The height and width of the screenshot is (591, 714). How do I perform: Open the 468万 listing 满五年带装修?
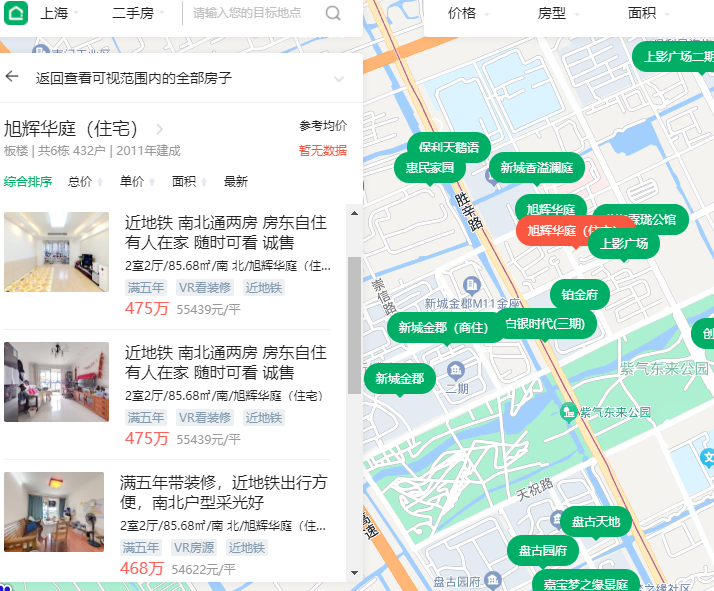click(x=223, y=492)
